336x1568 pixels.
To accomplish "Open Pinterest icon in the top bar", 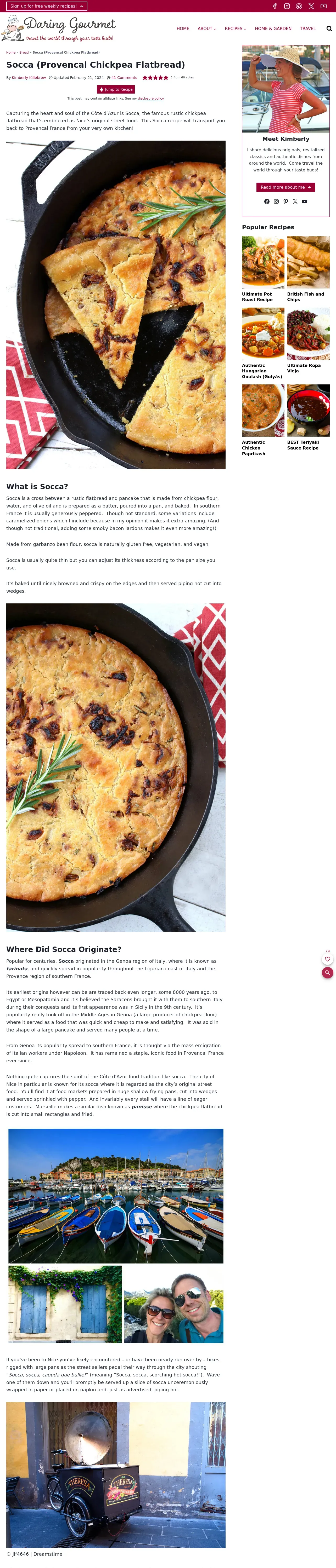I will click(x=299, y=6).
